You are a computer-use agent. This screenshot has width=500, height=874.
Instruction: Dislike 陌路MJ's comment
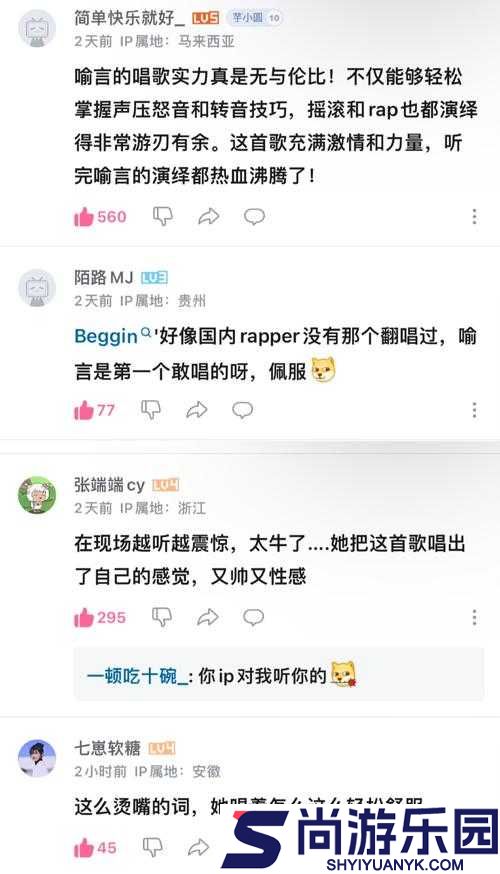point(151,410)
